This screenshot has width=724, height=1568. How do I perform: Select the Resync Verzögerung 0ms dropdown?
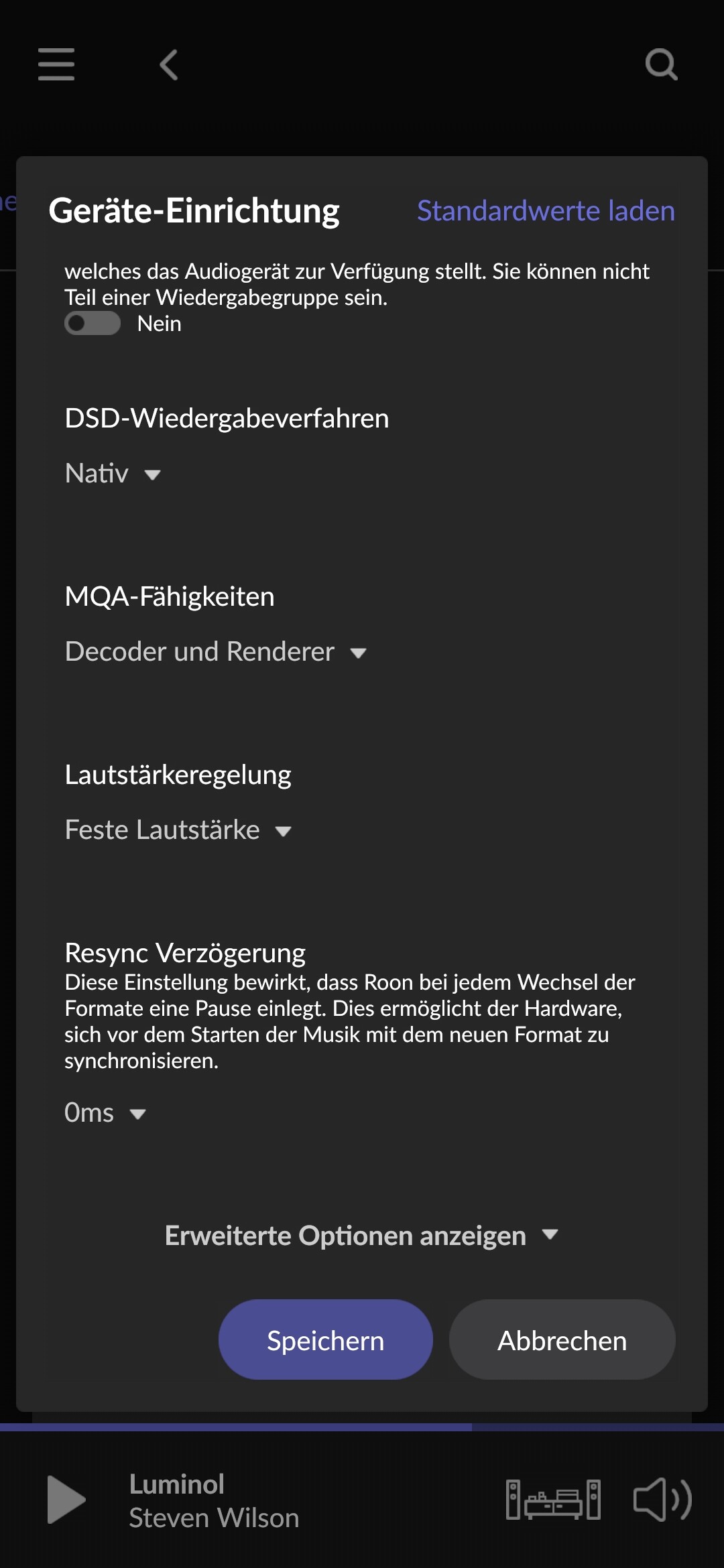(x=105, y=1113)
